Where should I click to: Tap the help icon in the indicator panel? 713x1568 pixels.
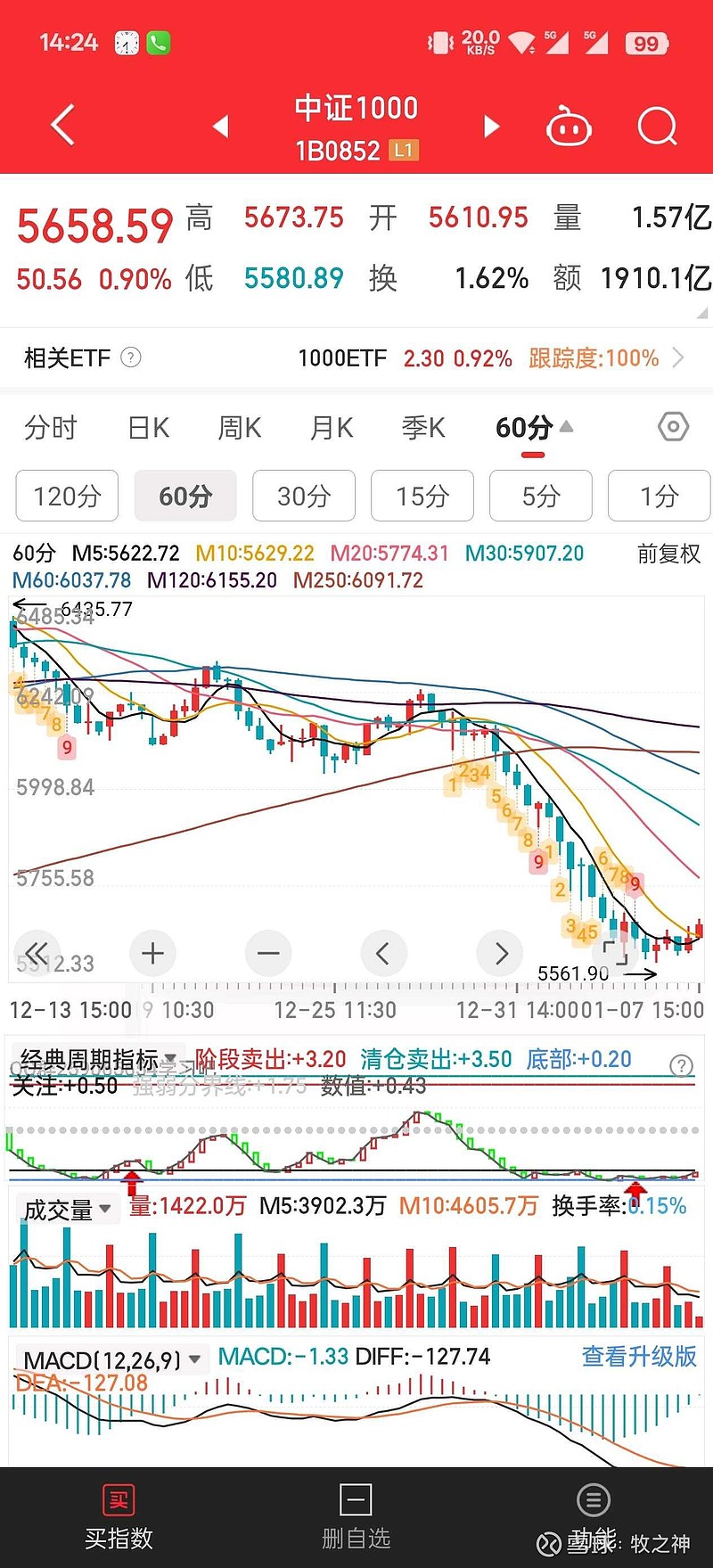[x=682, y=1066]
